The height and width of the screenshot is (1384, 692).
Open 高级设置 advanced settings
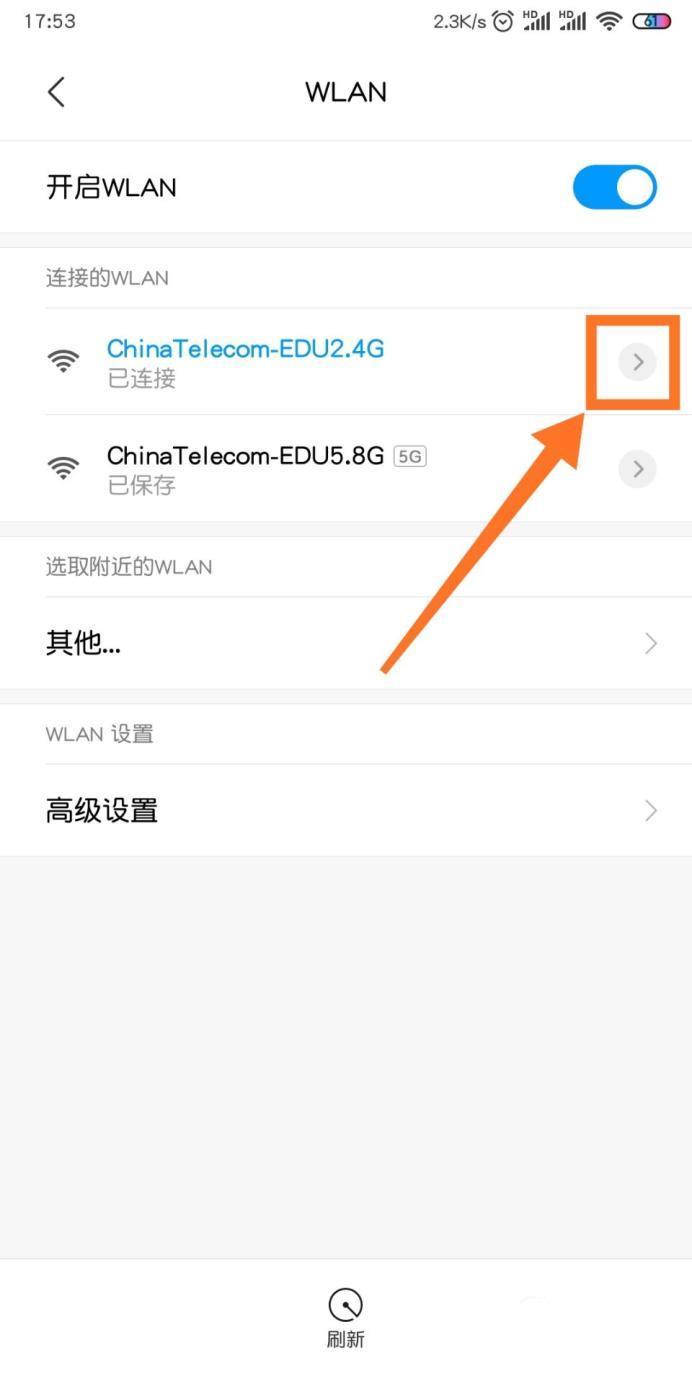(x=346, y=810)
